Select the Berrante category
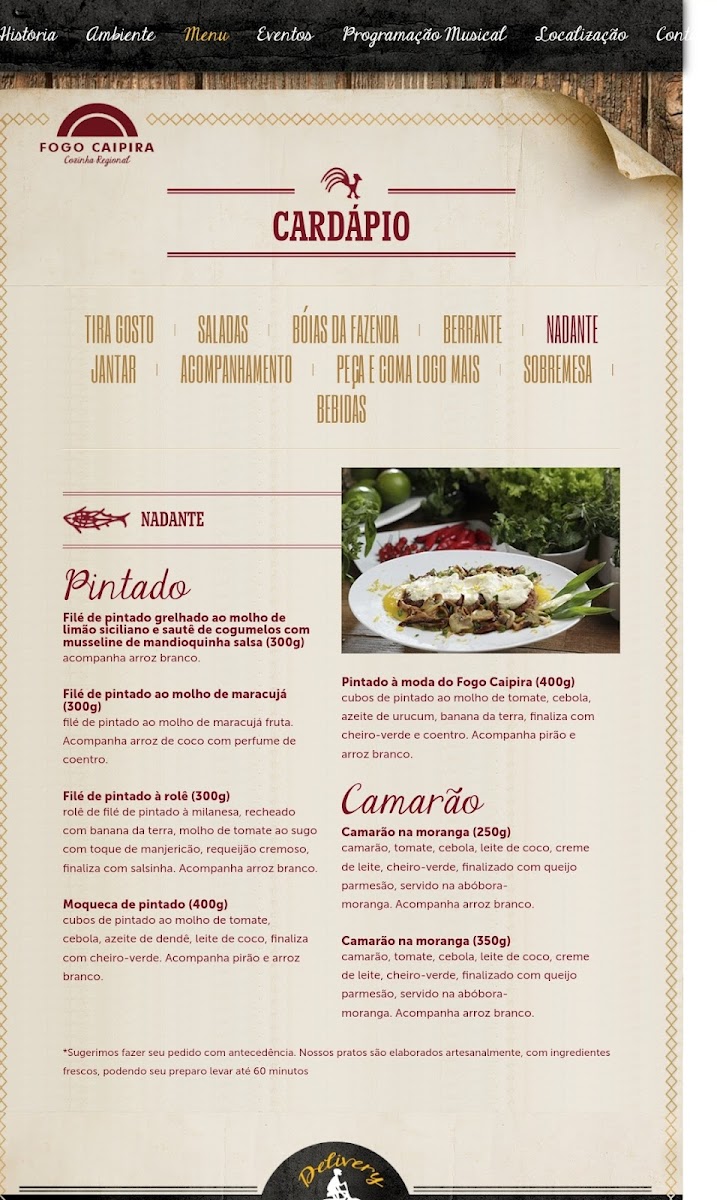717x1200 pixels. pyautogui.click(x=472, y=330)
